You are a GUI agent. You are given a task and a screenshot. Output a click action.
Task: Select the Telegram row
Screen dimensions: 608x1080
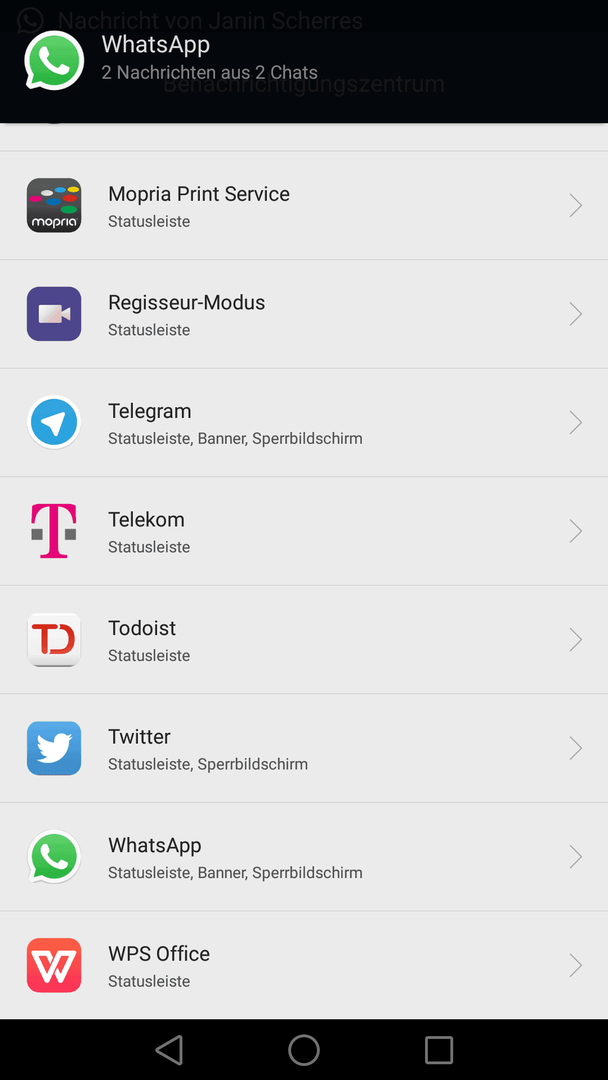[304, 422]
